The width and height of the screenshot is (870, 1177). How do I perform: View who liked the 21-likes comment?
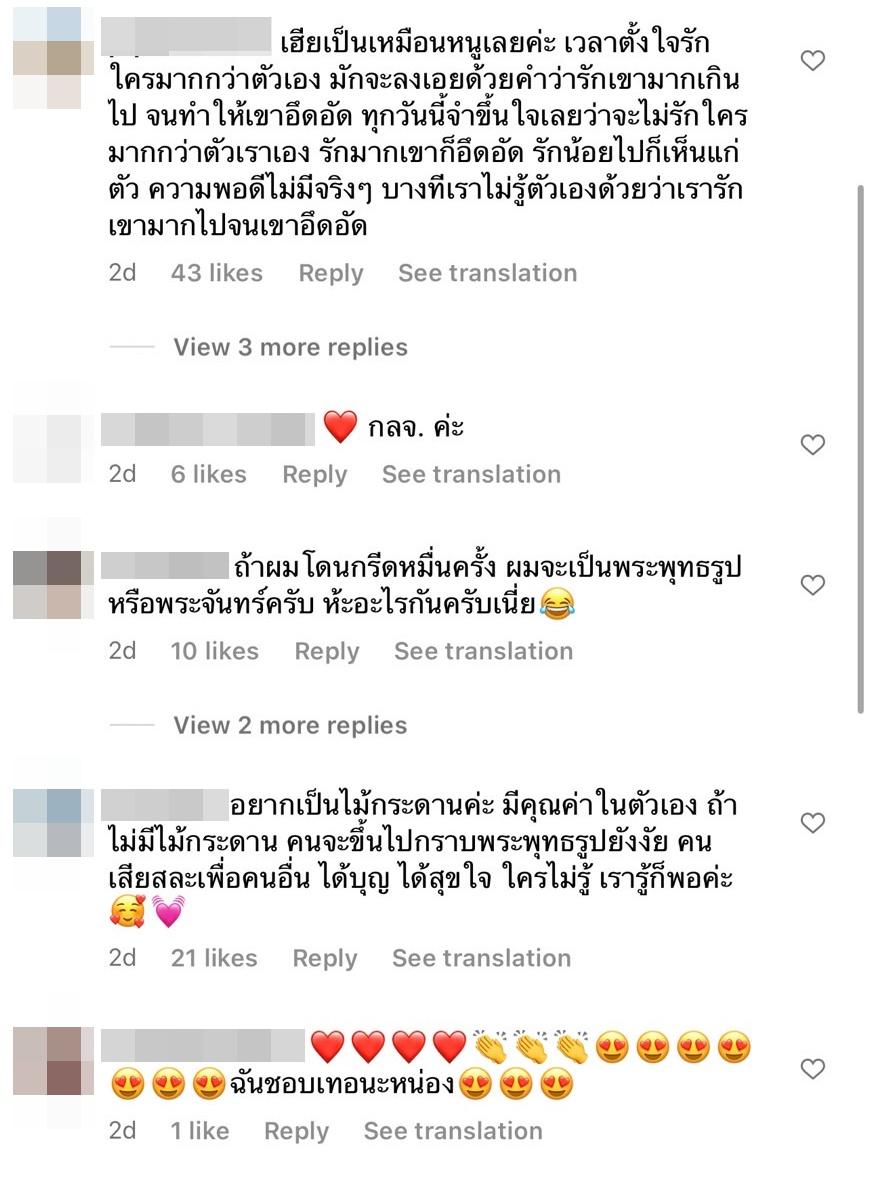[x=215, y=958]
